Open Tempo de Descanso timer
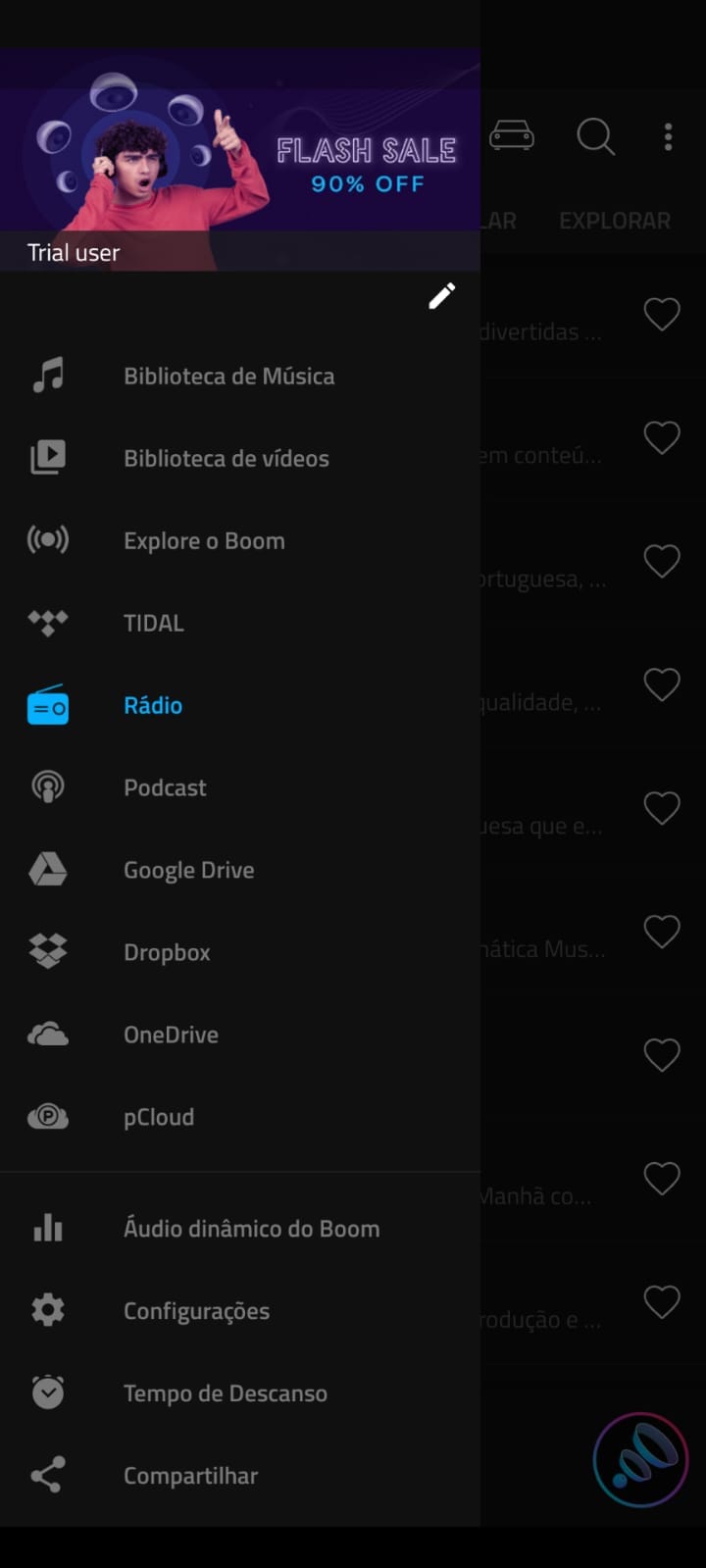The width and height of the screenshot is (706, 1568). (x=226, y=1393)
